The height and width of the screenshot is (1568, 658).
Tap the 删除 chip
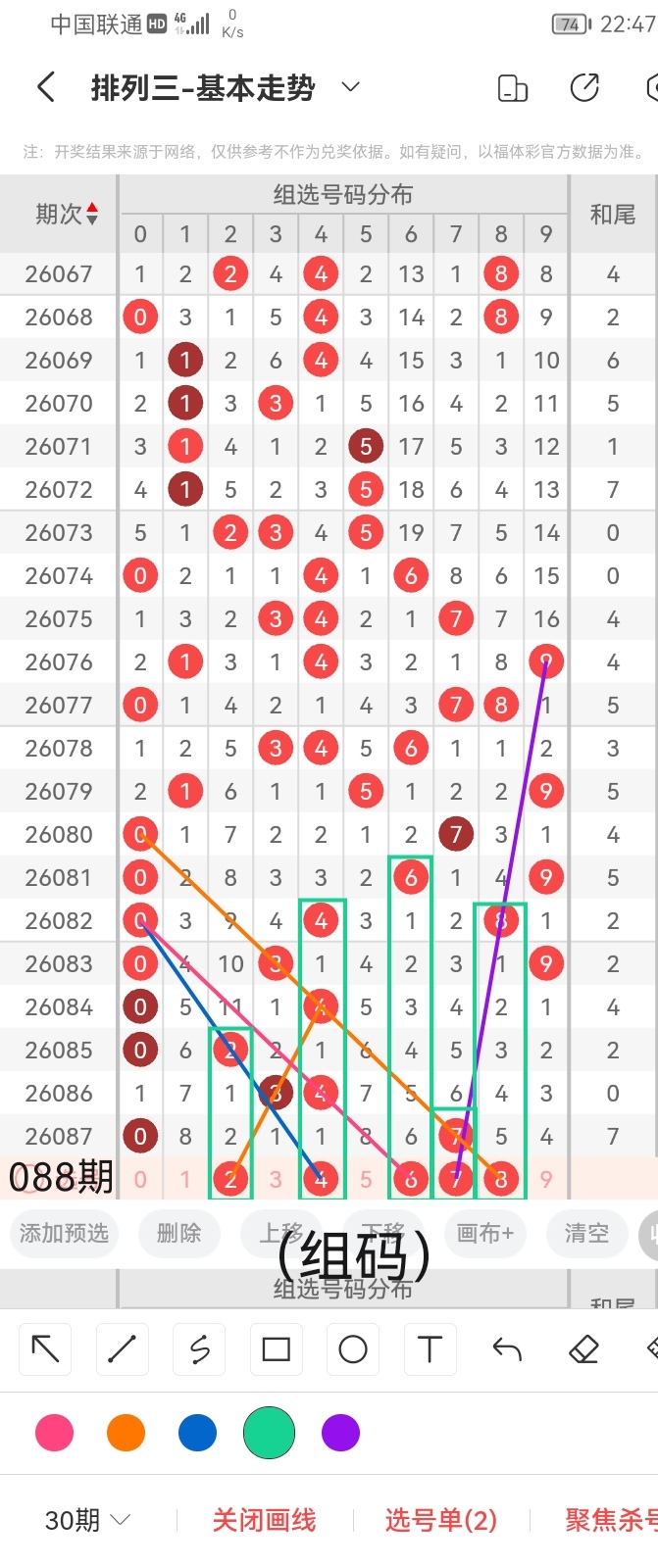coord(178,1233)
